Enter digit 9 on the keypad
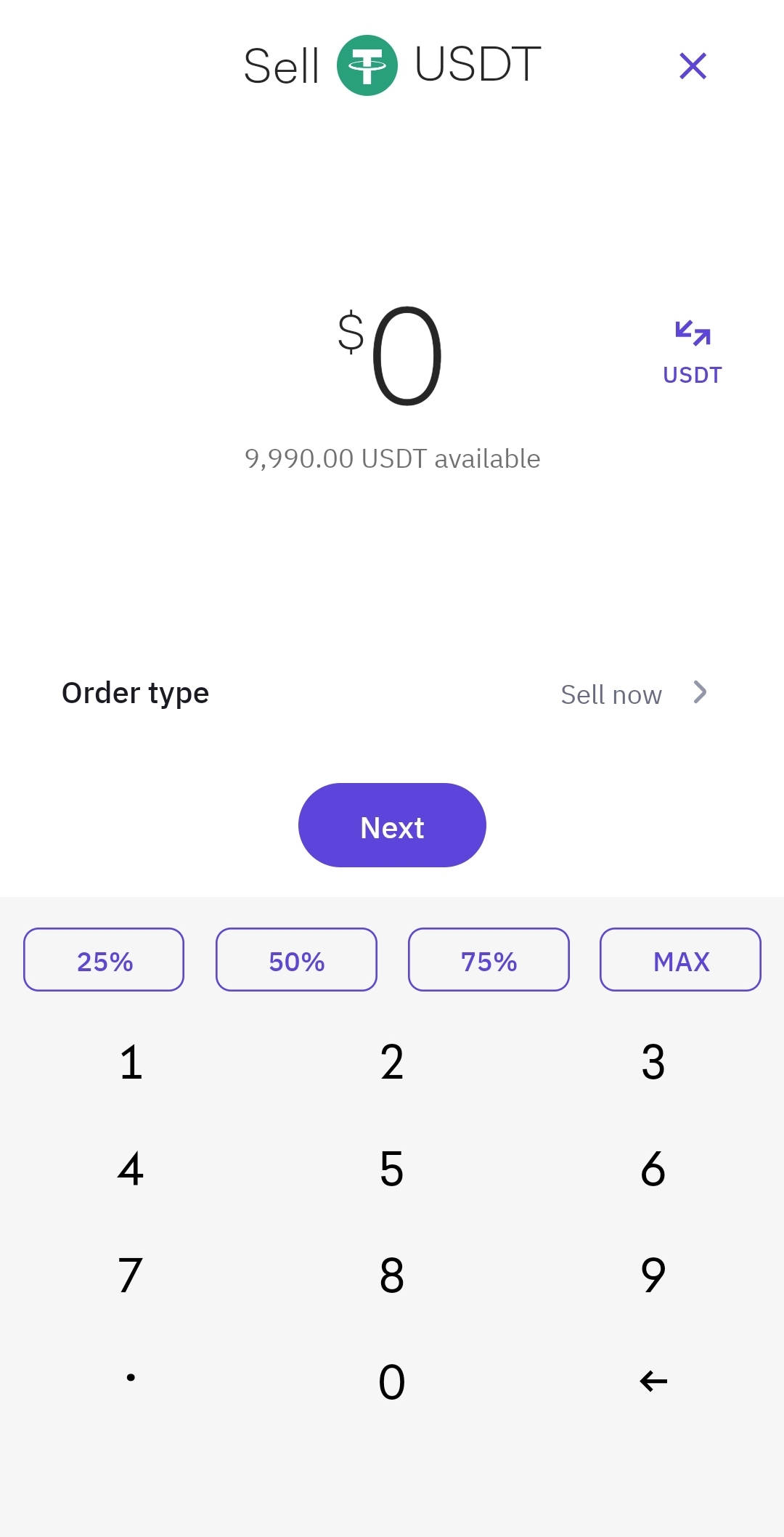The height and width of the screenshot is (1537, 784). [653, 1275]
